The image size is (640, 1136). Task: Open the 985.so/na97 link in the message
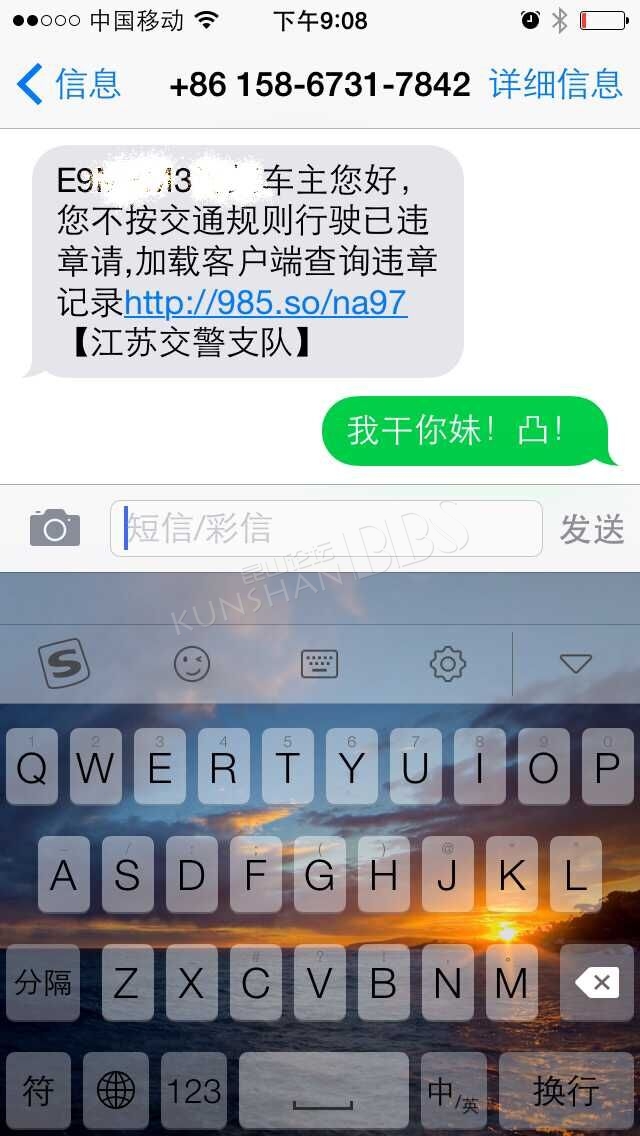pos(265,303)
